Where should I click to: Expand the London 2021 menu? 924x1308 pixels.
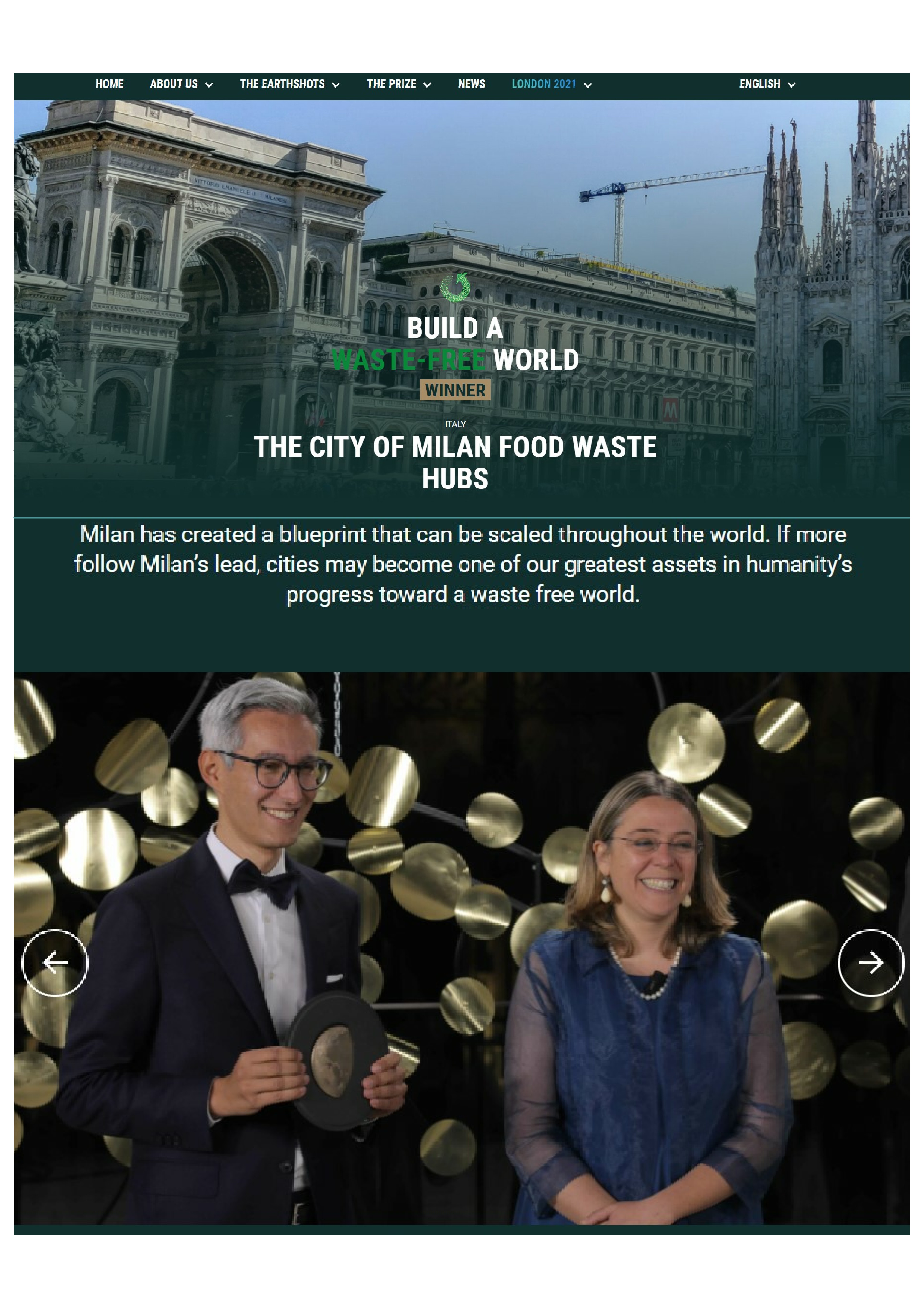[x=551, y=84]
